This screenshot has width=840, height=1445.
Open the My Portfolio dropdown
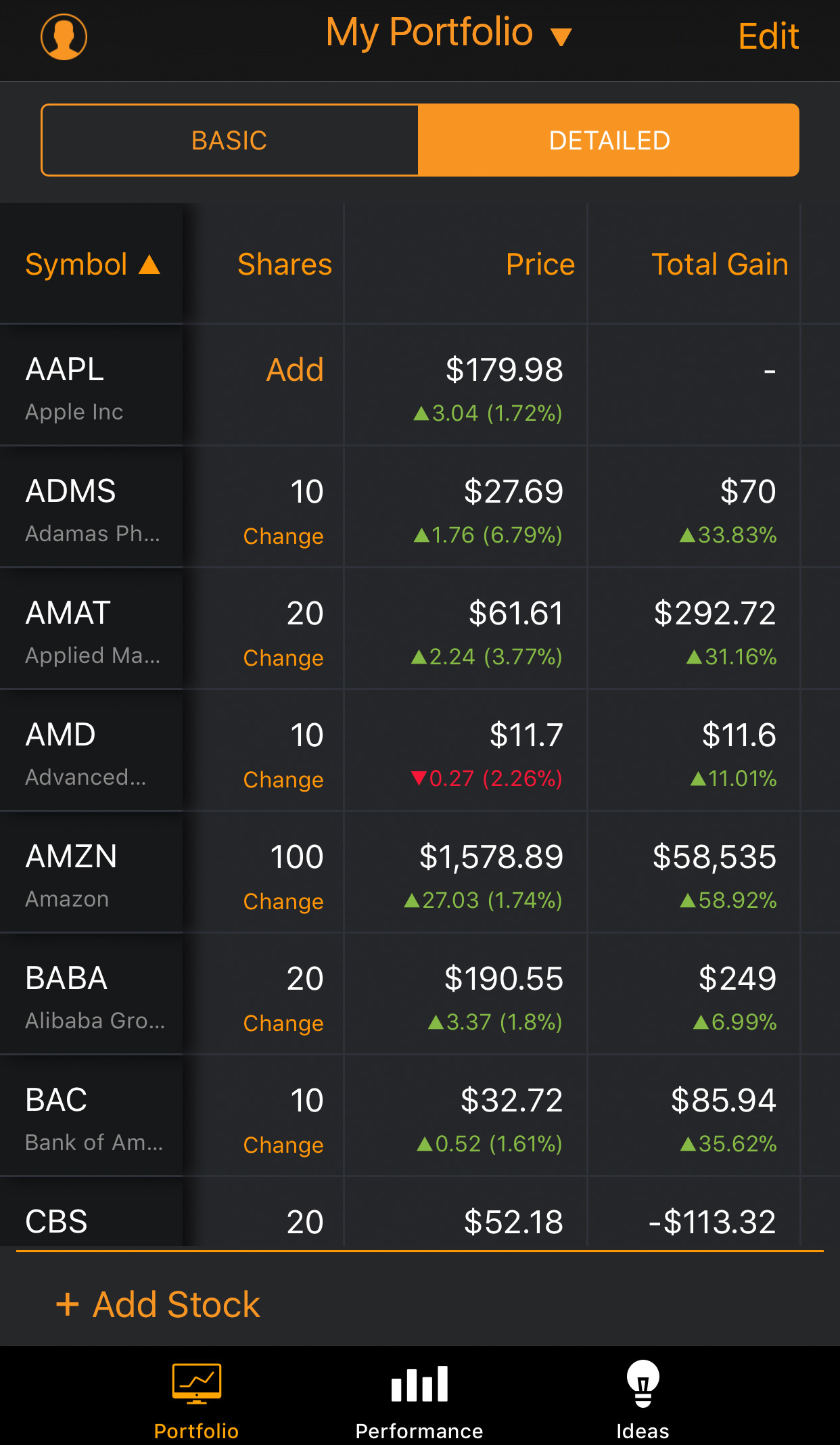(x=446, y=32)
